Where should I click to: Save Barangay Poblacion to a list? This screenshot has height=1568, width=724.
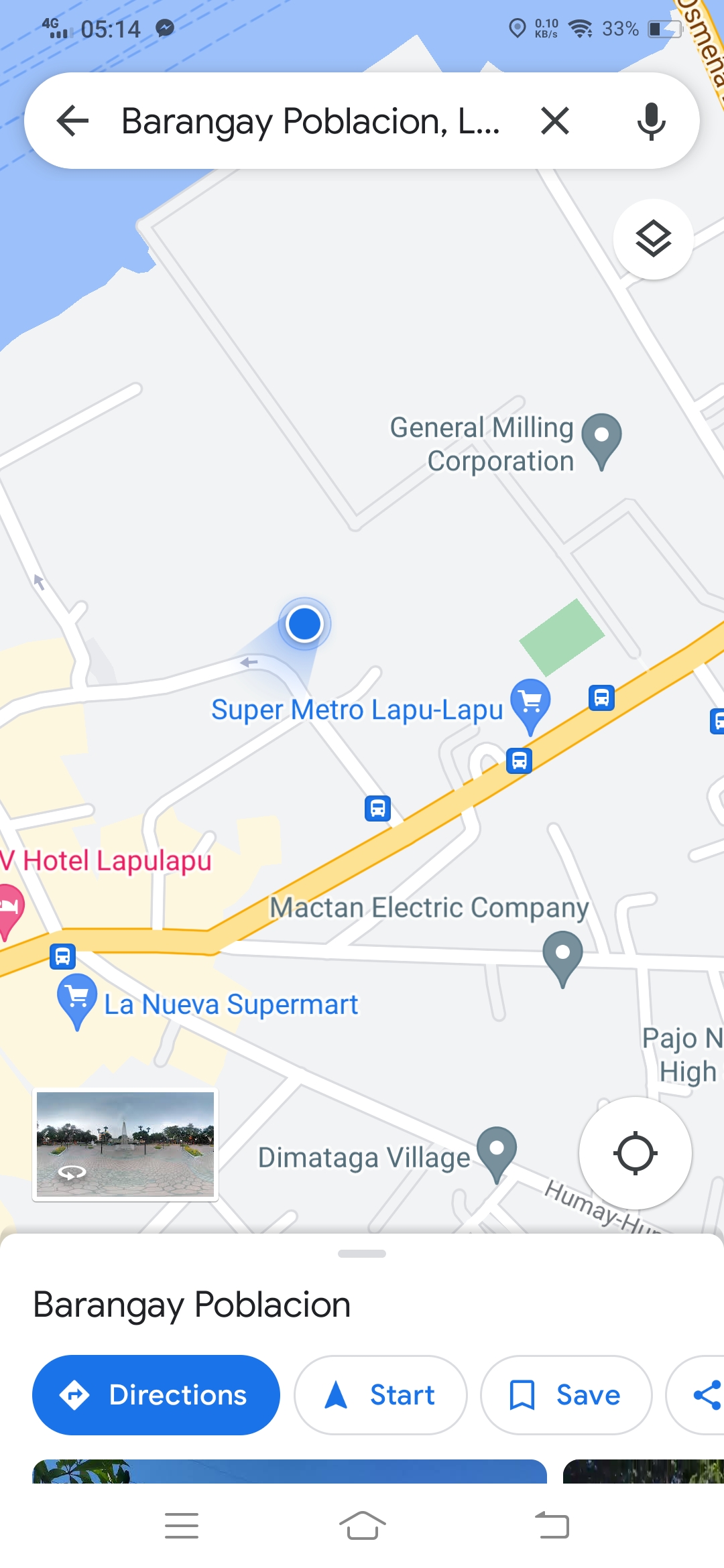[x=566, y=1395]
